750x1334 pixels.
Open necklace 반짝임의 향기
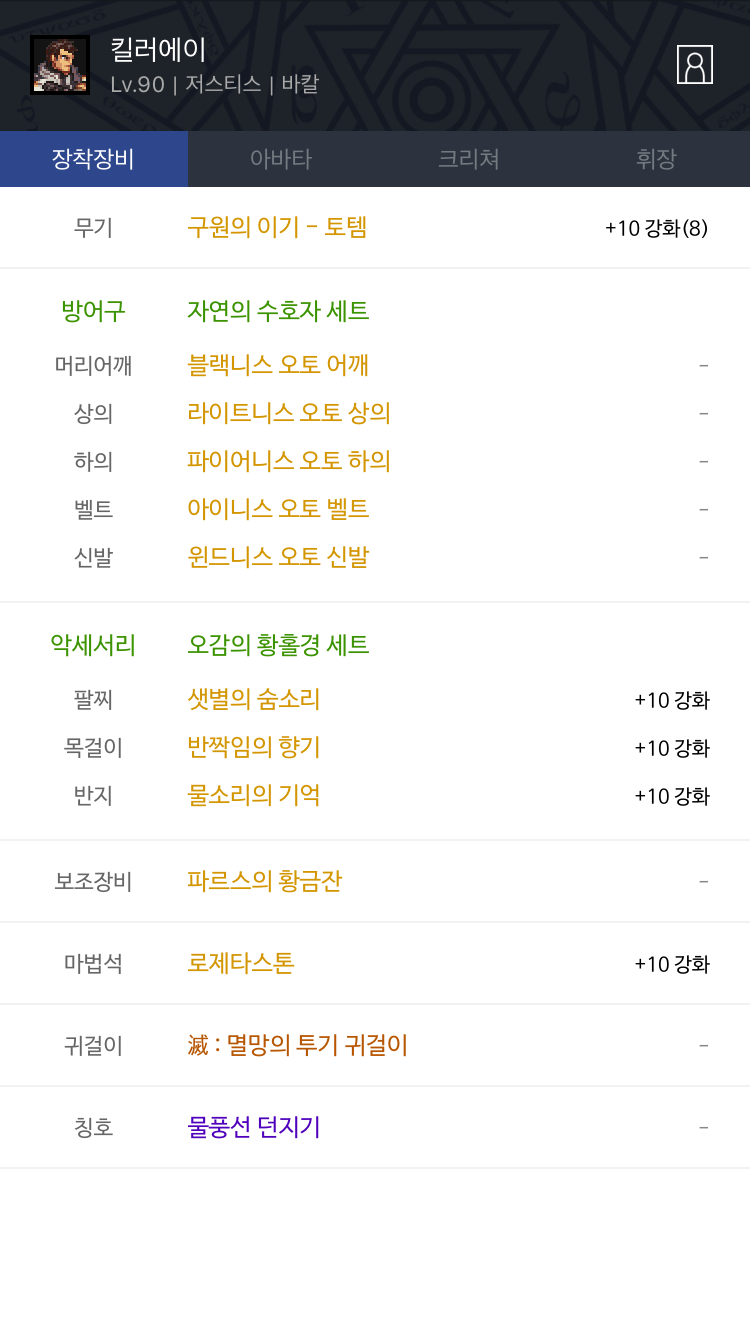coord(254,747)
